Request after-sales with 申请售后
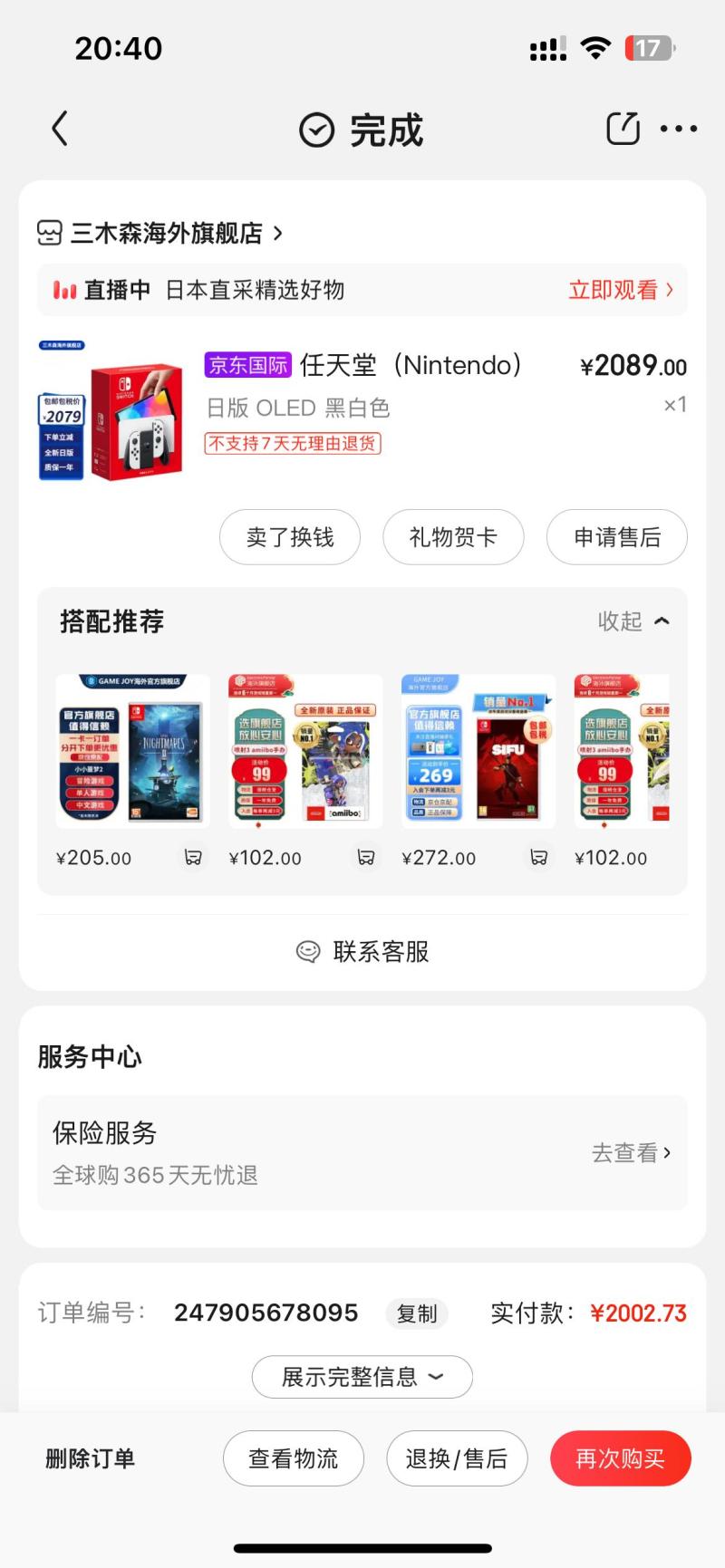Viewport: 725px width, 1568px height. (x=617, y=537)
